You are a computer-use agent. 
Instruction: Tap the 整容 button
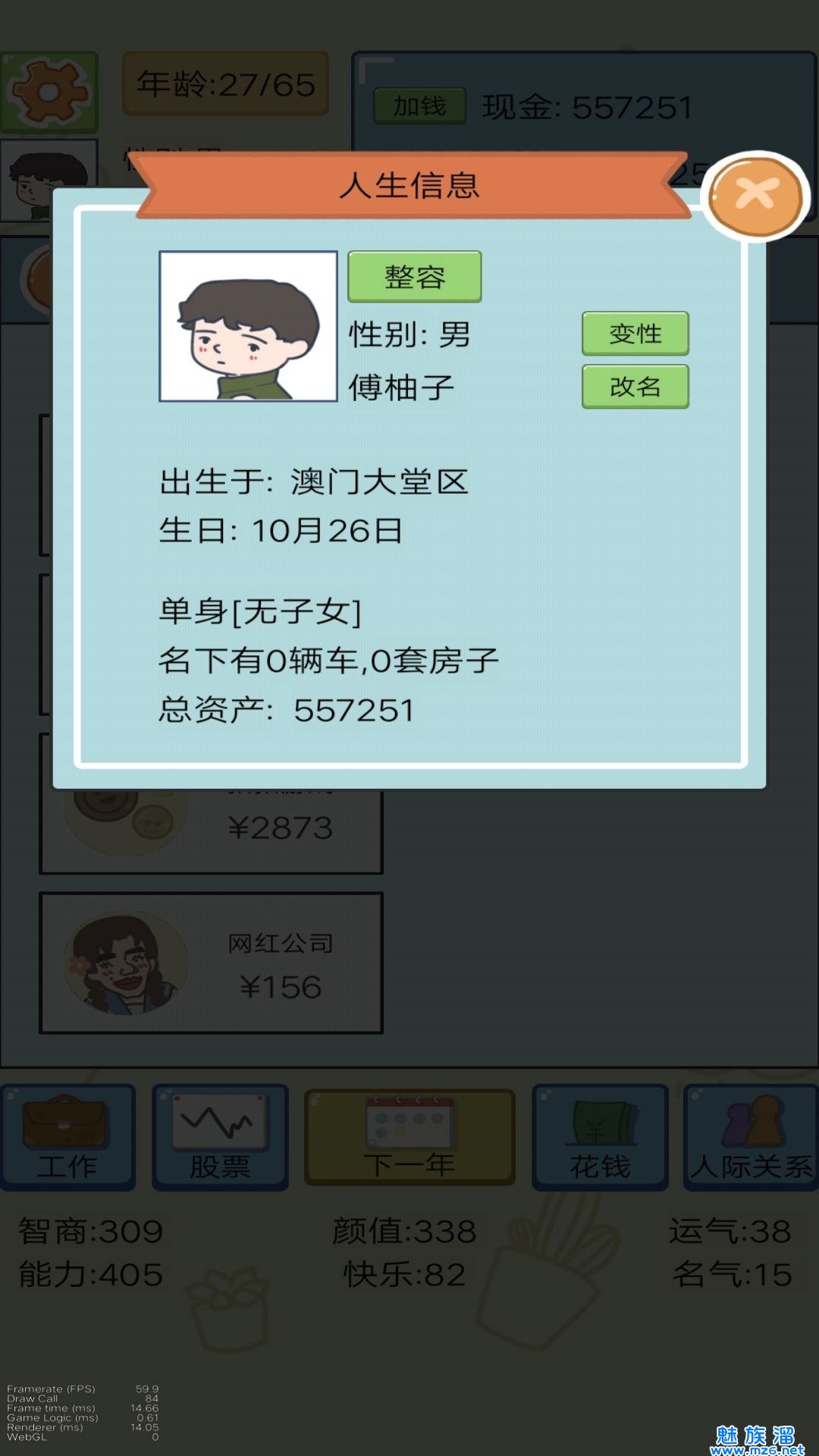414,277
